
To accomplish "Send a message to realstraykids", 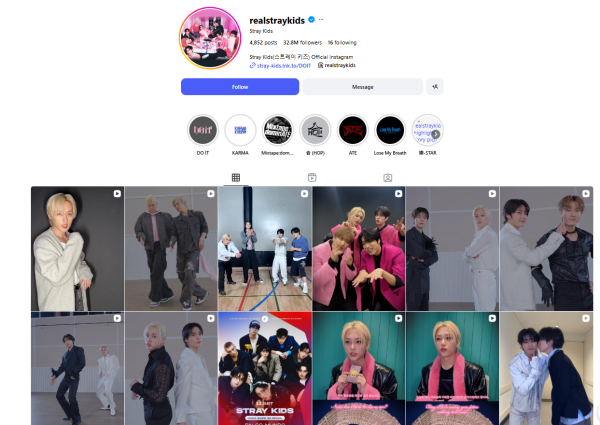I will [362, 87].
